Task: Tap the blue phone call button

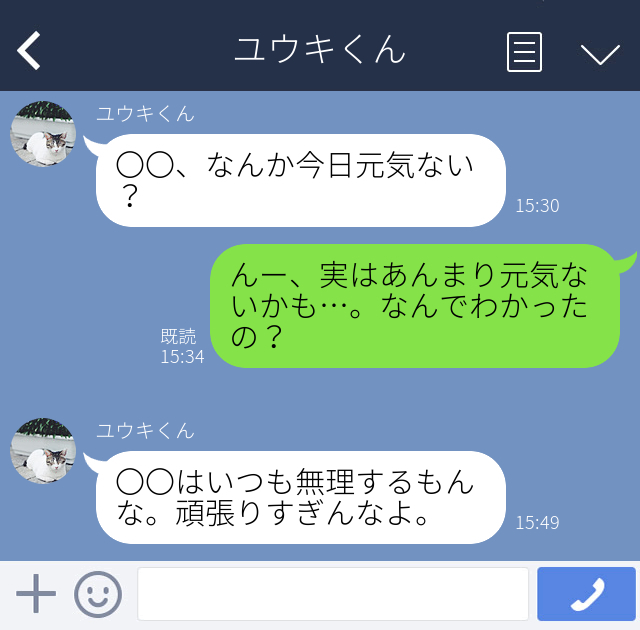Action: (x=586, y=594)
